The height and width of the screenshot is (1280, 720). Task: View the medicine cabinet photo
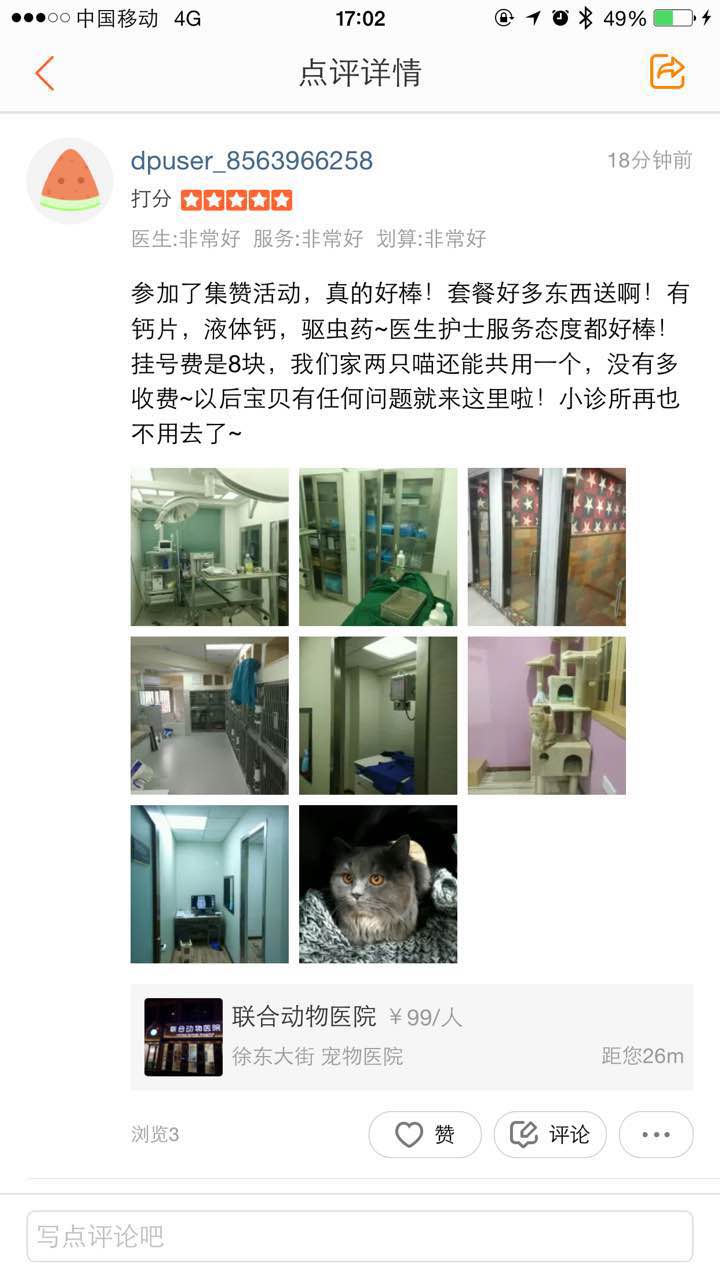point(378,547)
